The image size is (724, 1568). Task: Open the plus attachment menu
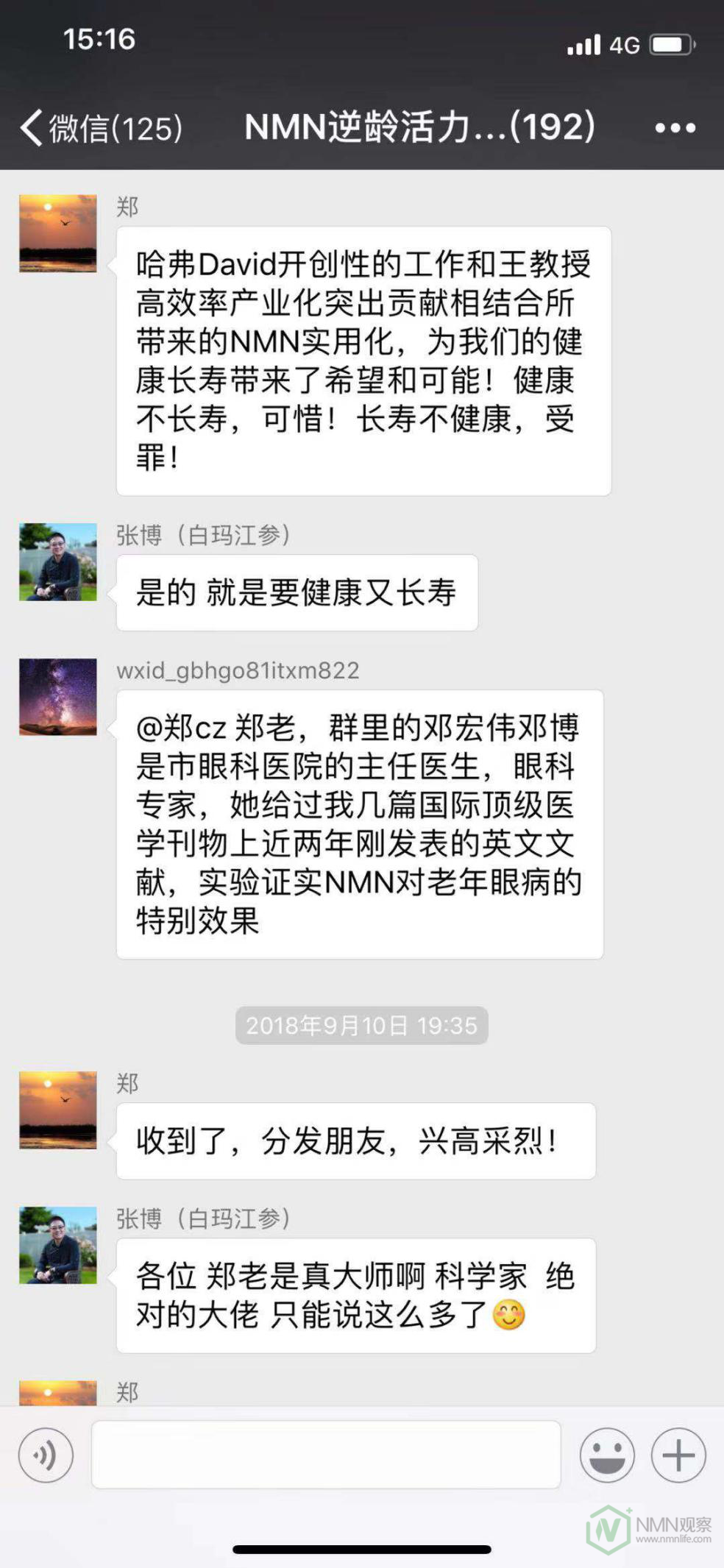coord(678,1455)
